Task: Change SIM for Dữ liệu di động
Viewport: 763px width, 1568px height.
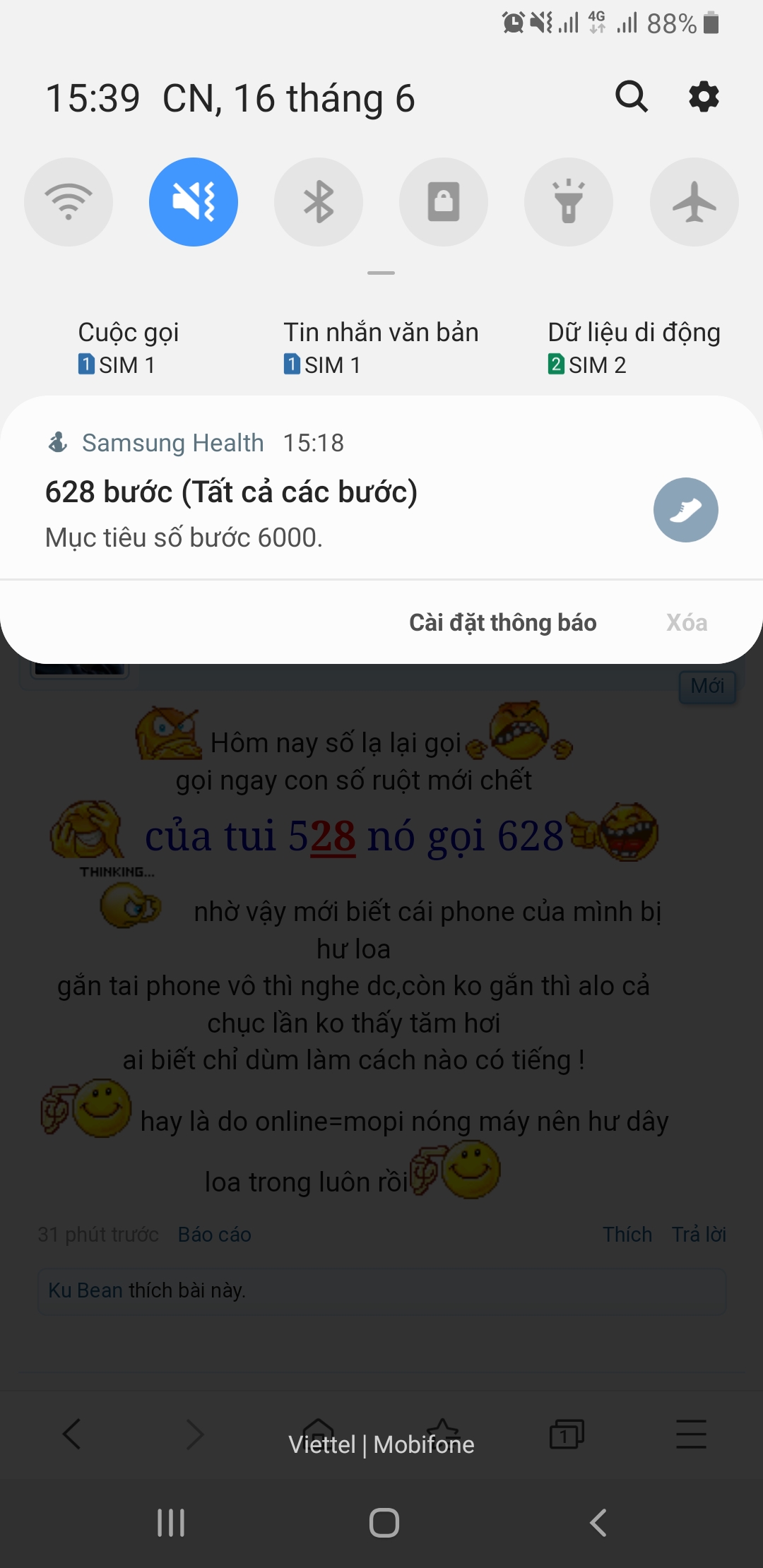Action: pyautogui.click(x=634, y=348)
